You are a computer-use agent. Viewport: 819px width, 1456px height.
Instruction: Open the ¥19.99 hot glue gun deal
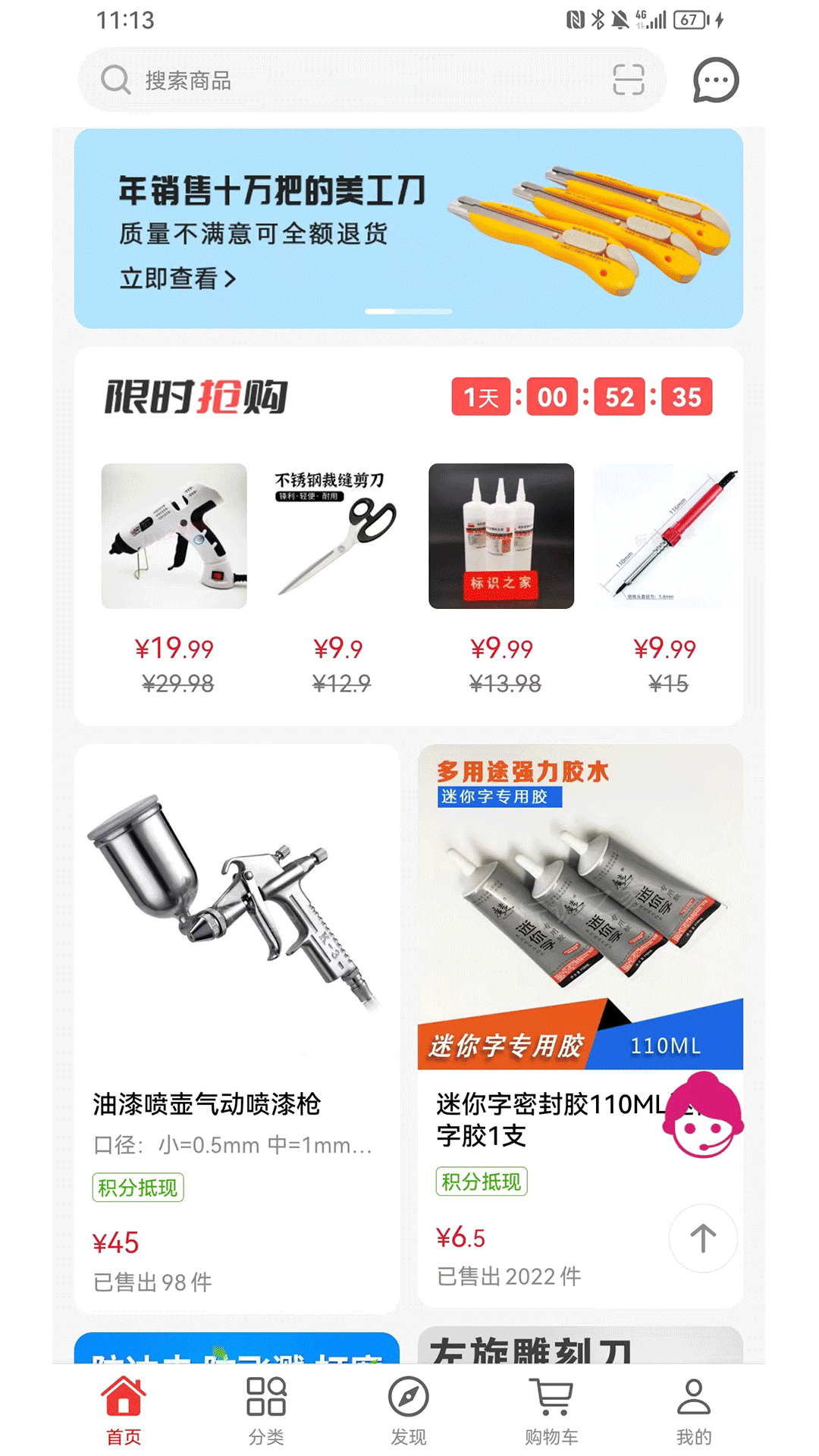pos(174,576)
